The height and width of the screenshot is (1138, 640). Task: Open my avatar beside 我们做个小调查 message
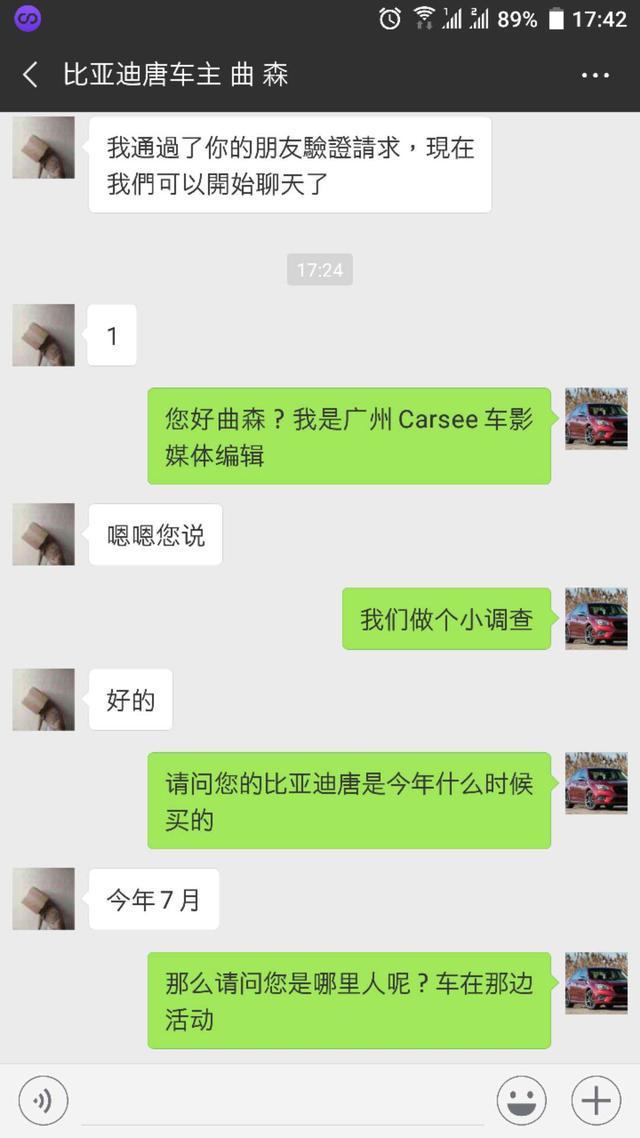(596, 618)
